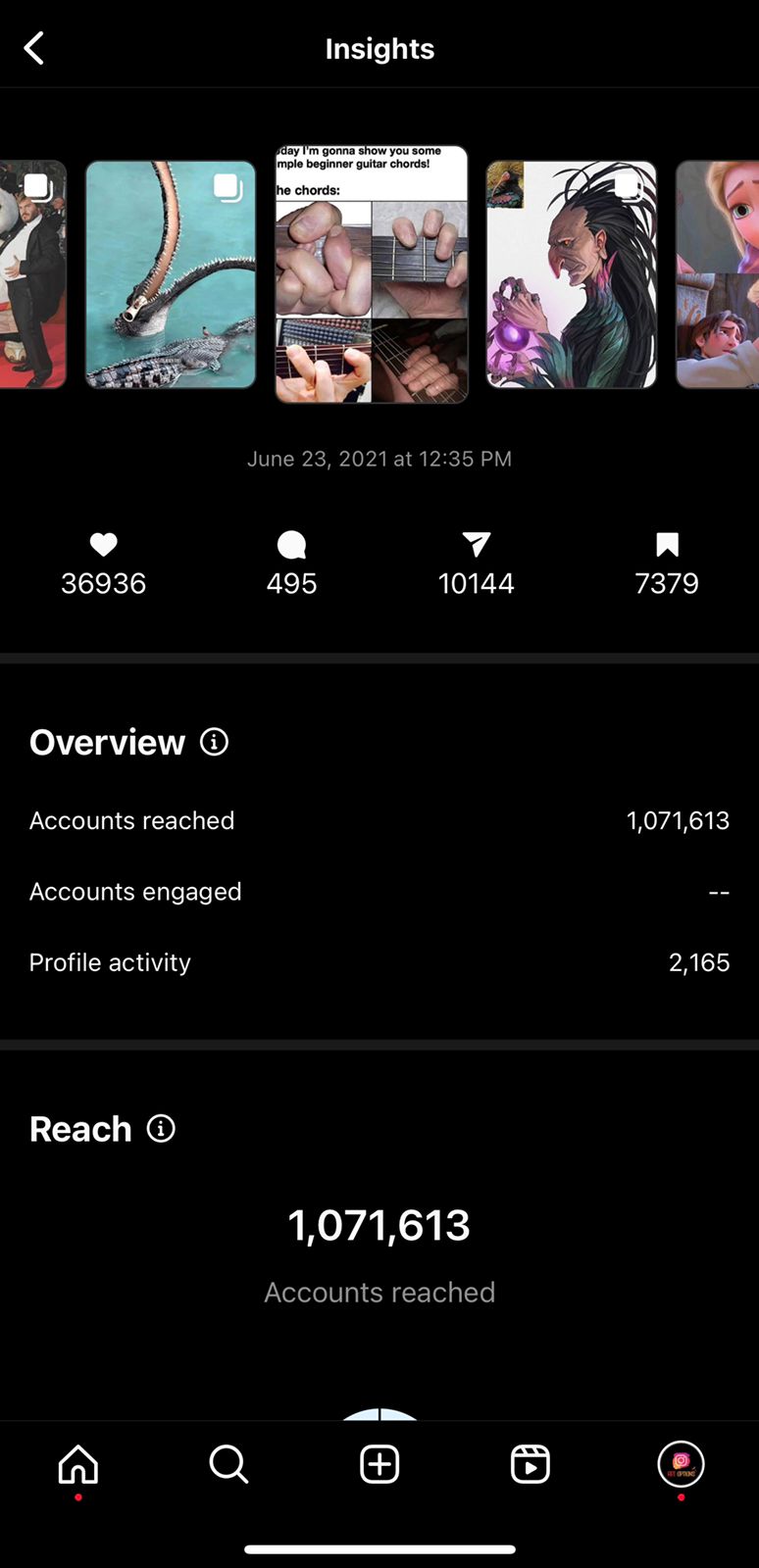This screenshot has height=1568, width=759.
Task: Open the Reach info icon
Action: pos(161,1128)
